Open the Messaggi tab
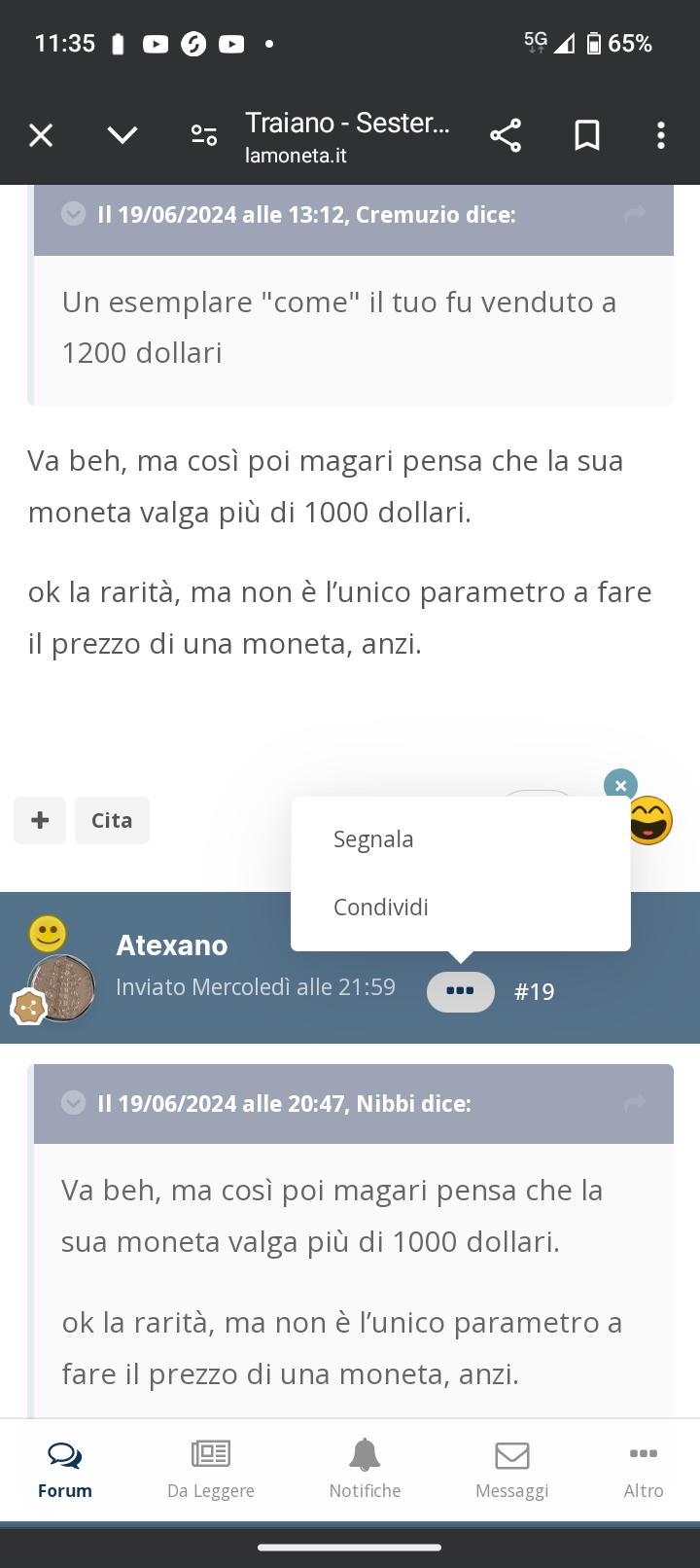 [x=512, y=1470]
